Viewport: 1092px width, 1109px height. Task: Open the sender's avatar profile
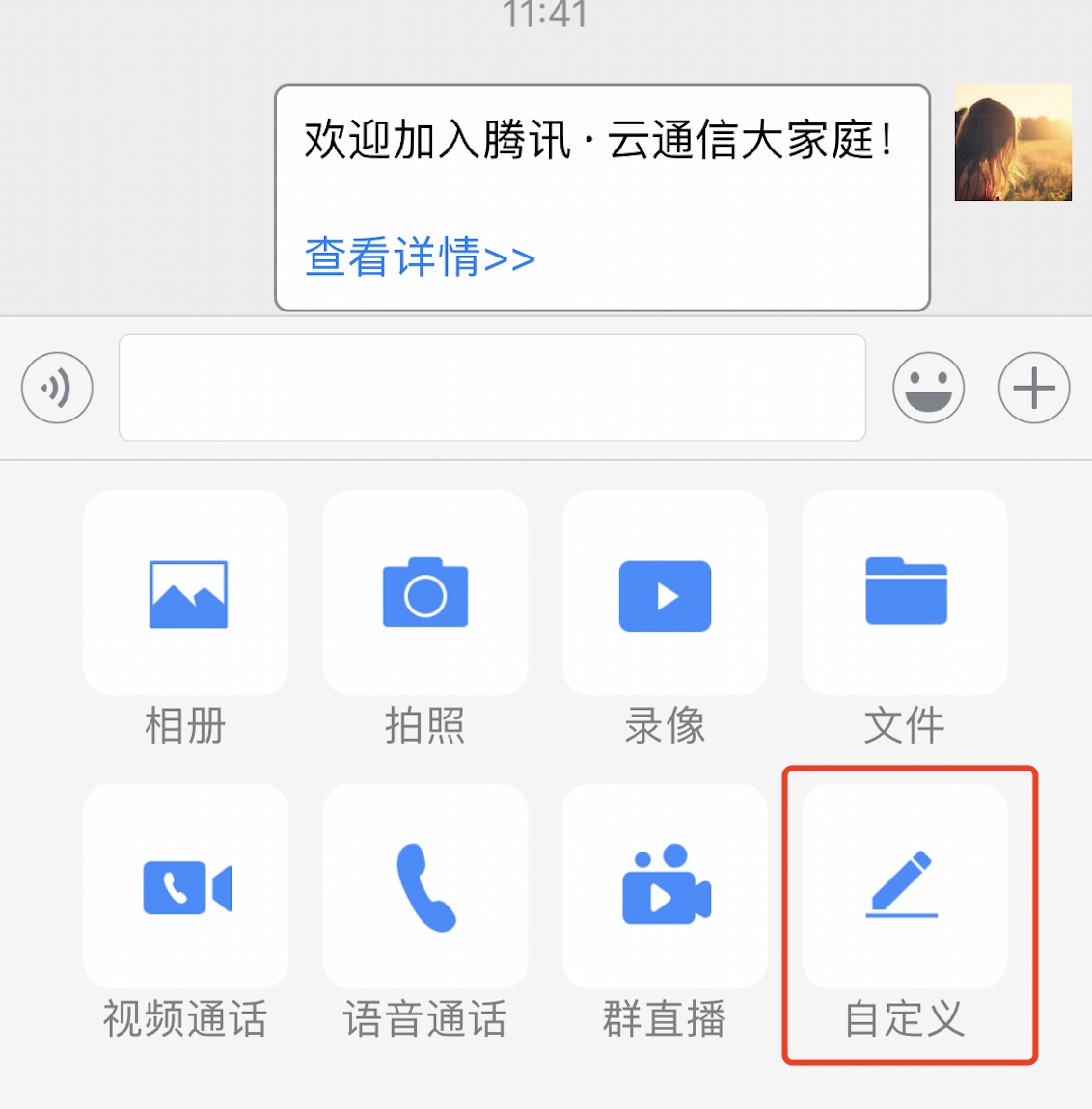[1013, 143]
